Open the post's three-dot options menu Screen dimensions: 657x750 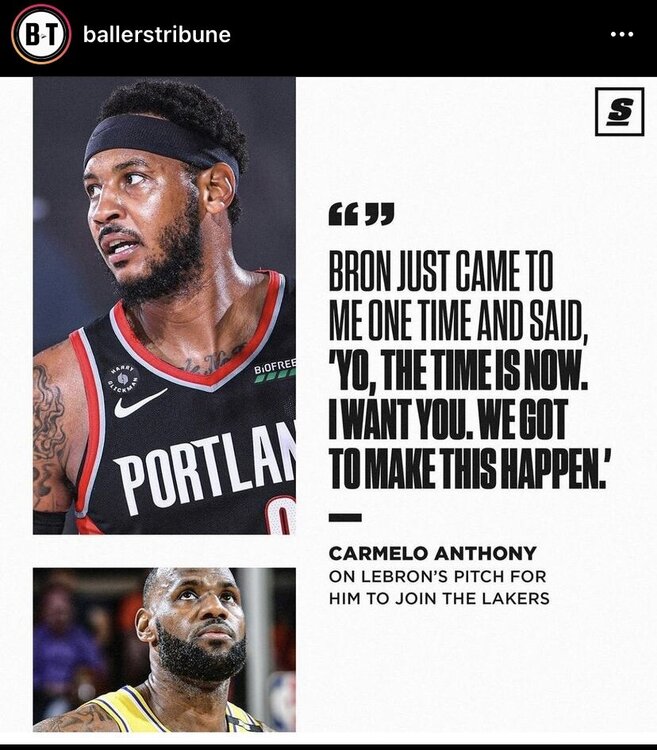[x=621, y=34]
